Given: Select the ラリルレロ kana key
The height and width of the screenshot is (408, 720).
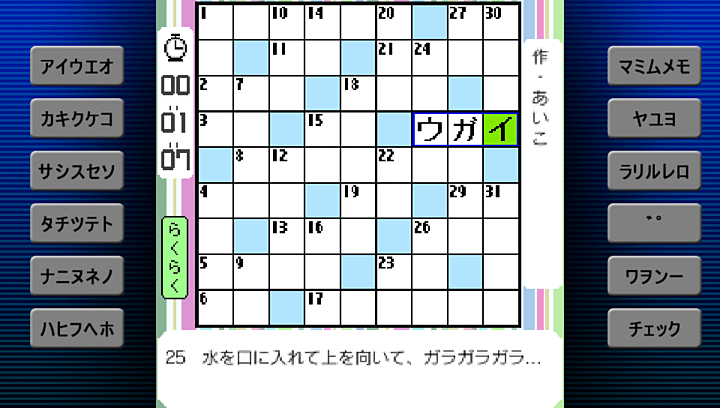Looking at the screenshot, I should pos(654,171).
